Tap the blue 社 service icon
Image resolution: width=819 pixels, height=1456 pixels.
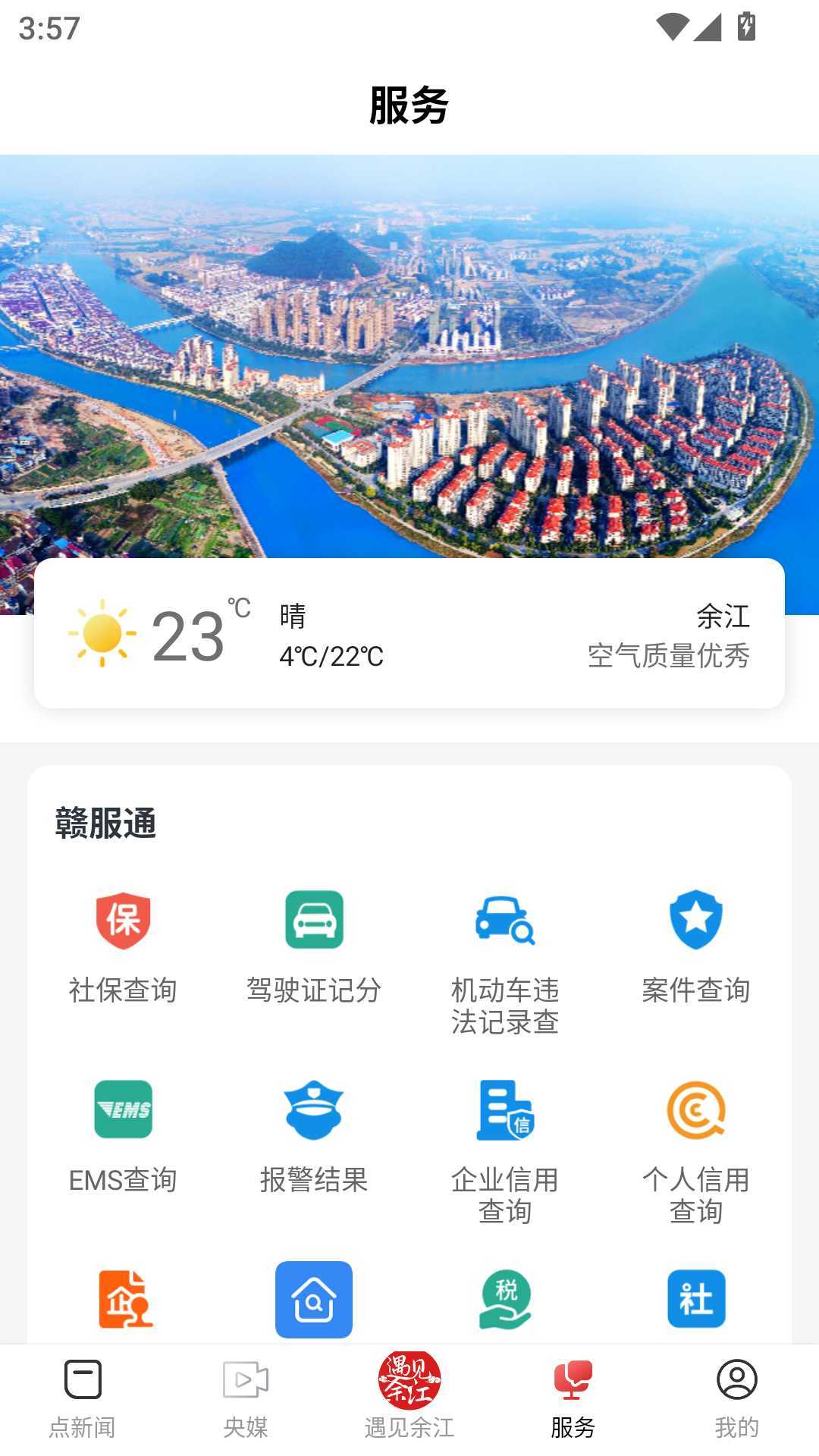click(x=695, y=1298)
